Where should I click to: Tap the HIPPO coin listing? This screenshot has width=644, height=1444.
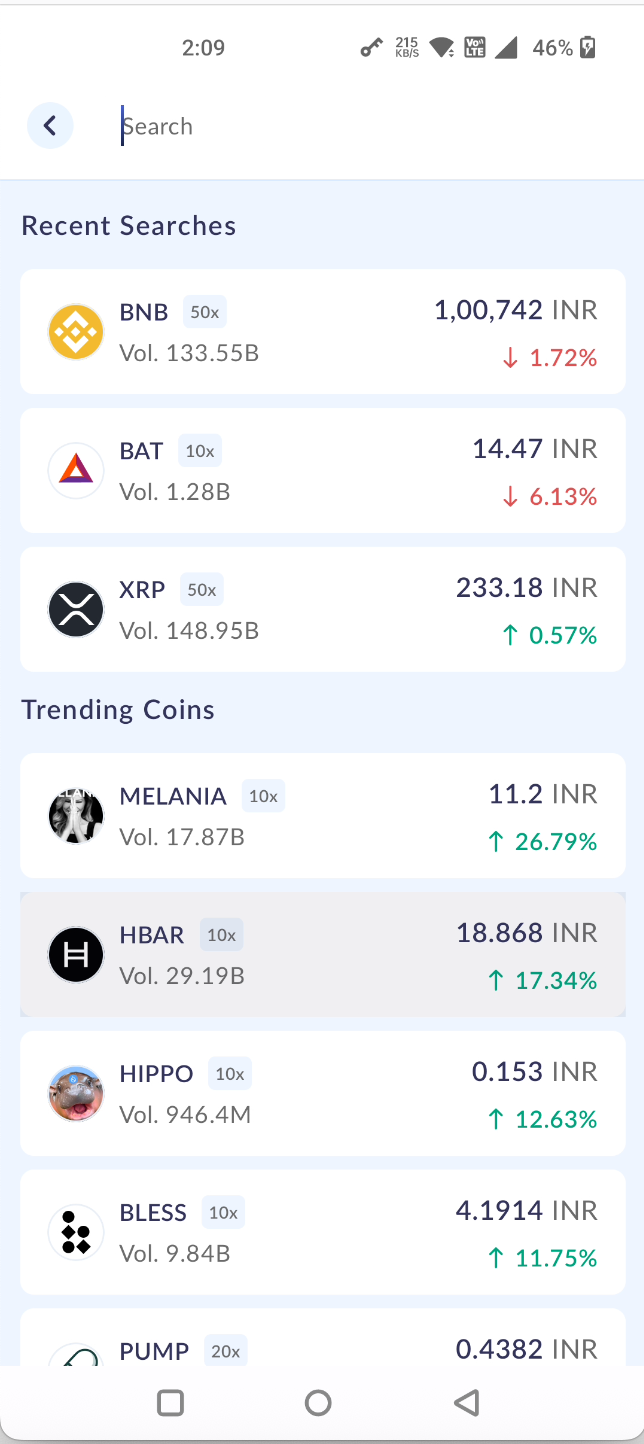point(322,1093)
